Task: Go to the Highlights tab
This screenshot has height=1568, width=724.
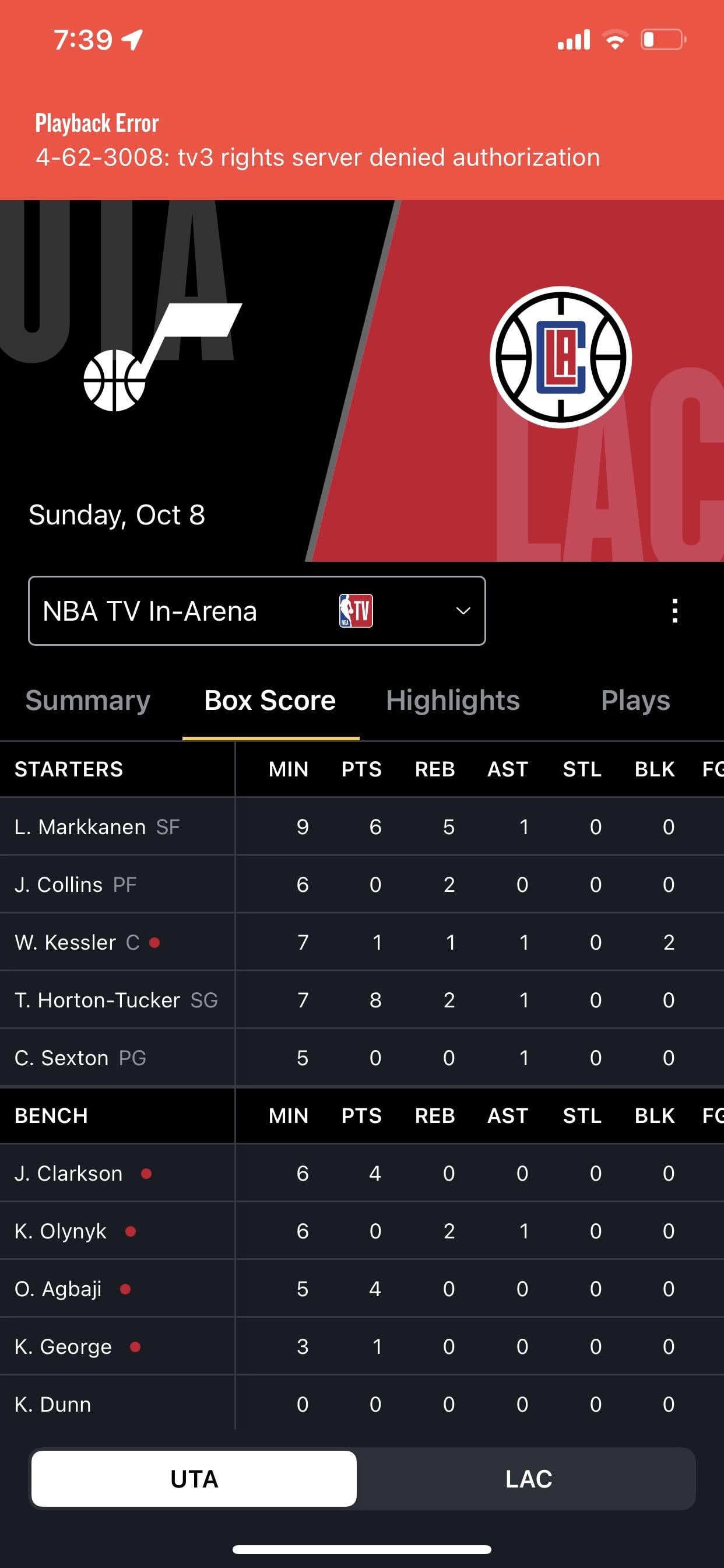Action: (453, 700)
